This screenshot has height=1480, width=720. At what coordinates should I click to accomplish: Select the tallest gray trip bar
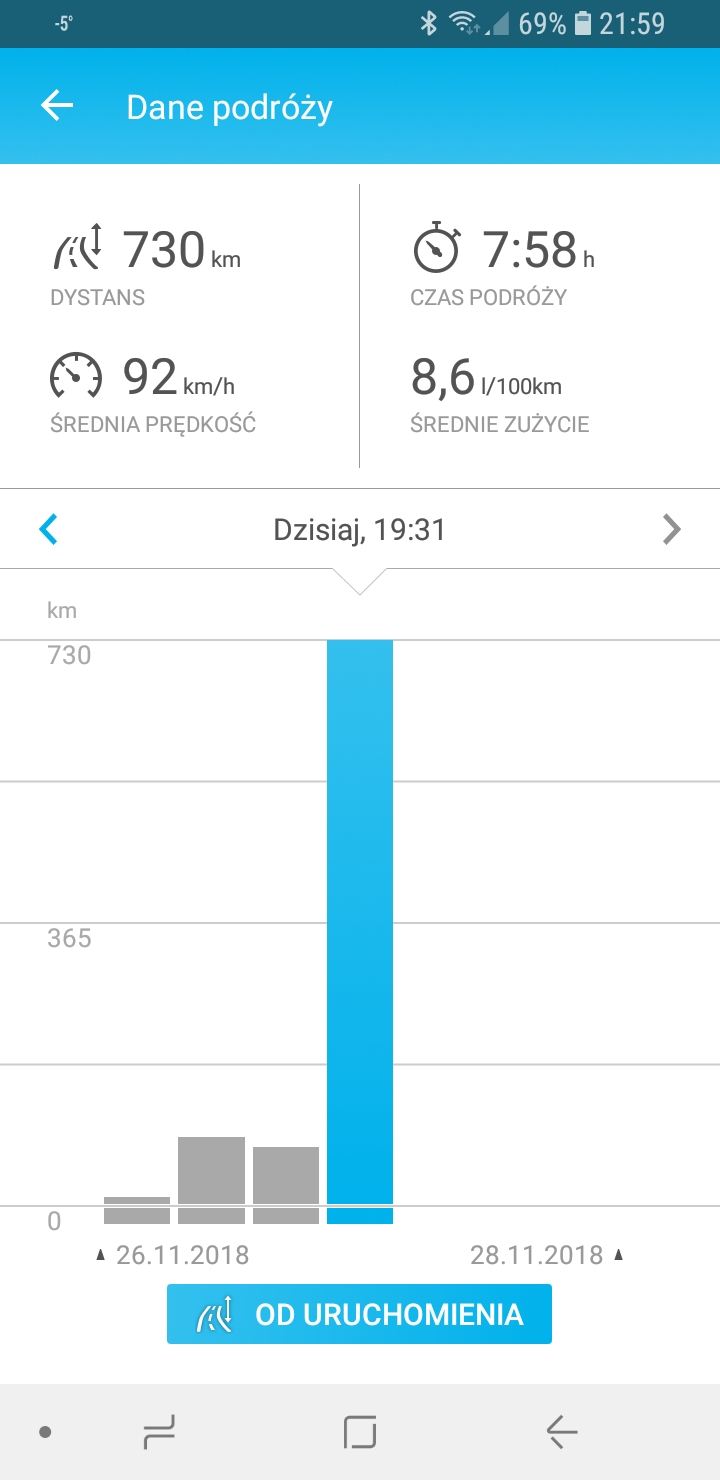[x=211, y=1180]
